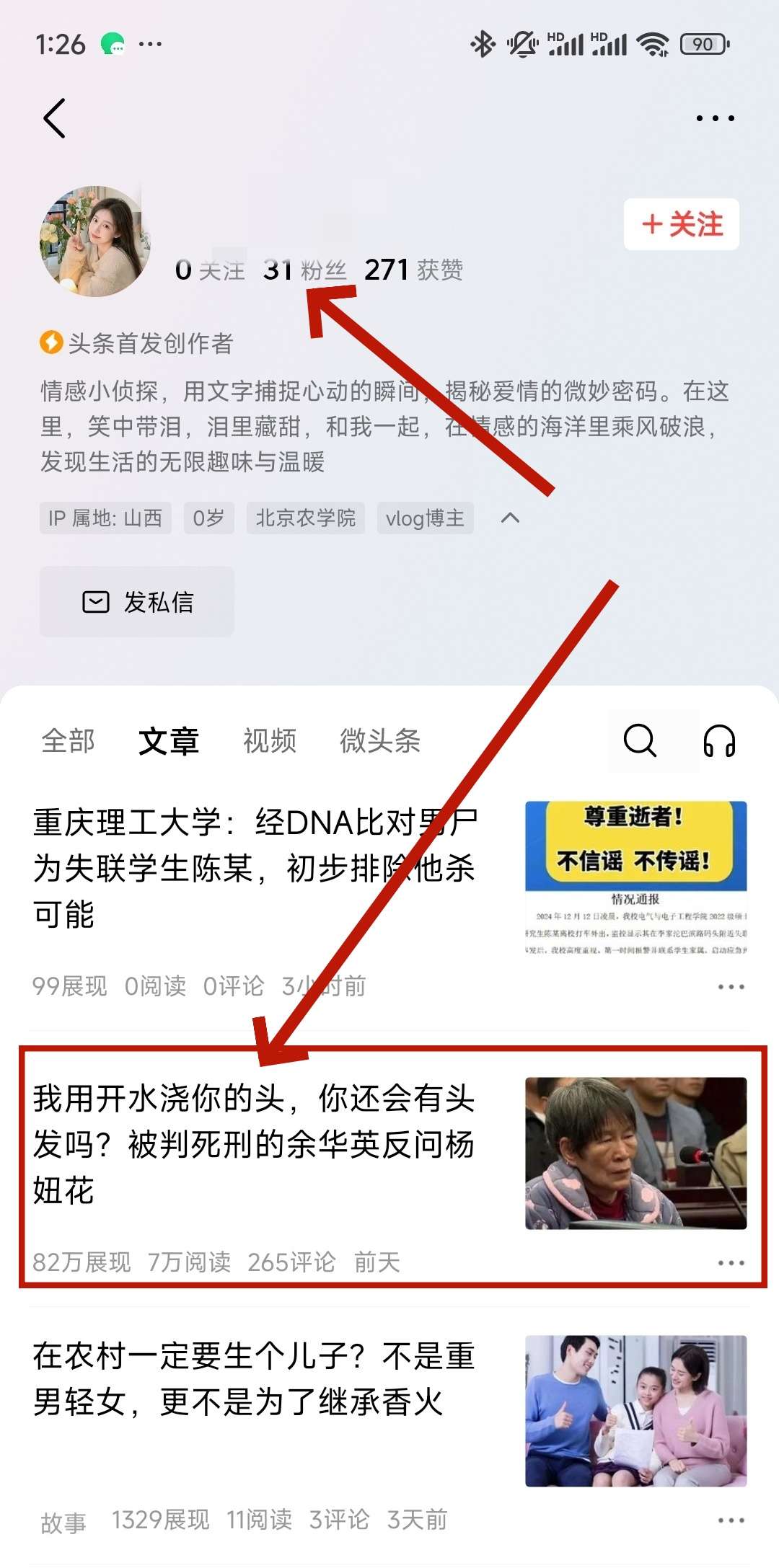
Task: Open the 余华英反问杨妞花 article
Action: (255, 1143)
